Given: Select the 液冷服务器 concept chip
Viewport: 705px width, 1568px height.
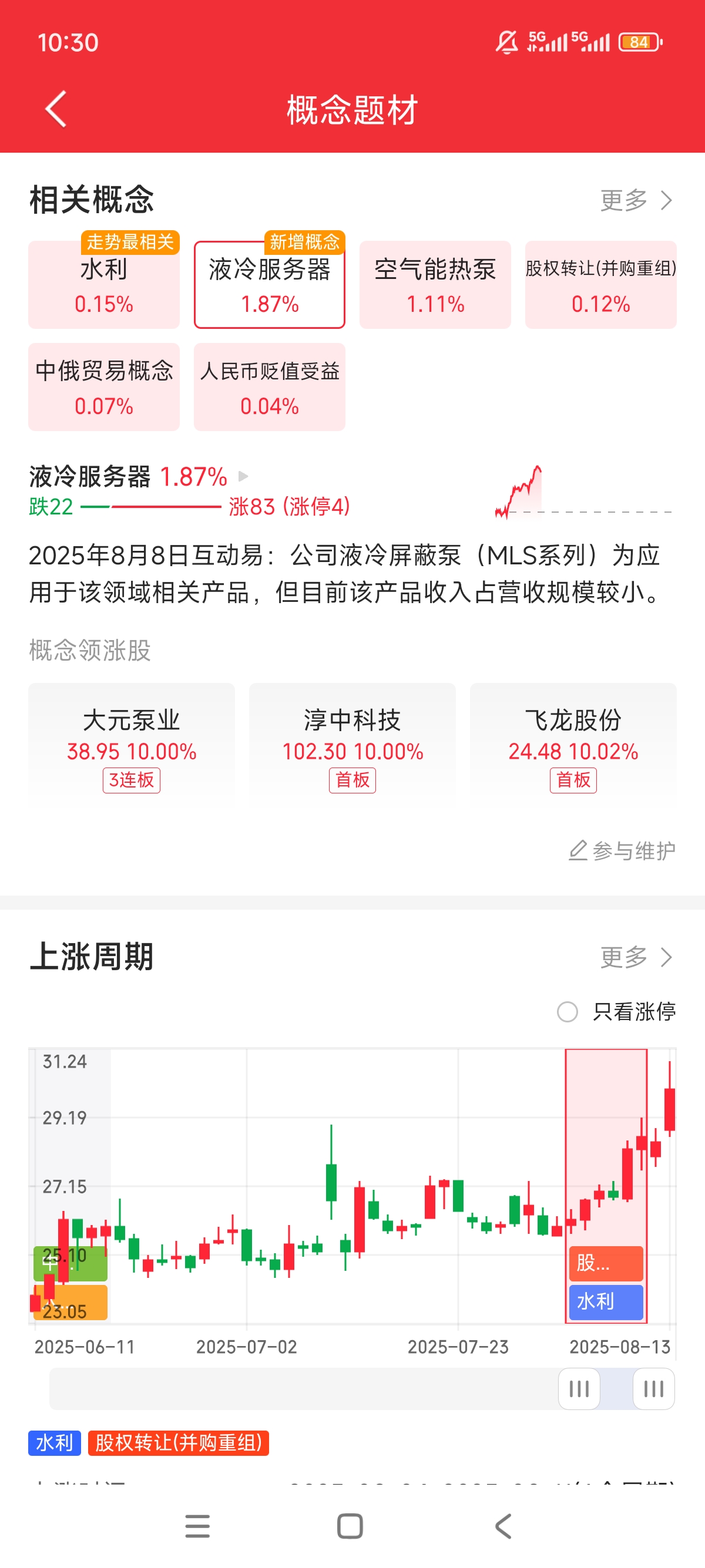Looking at the screenshot, I should pyautogui.click(x=269, y=285).
